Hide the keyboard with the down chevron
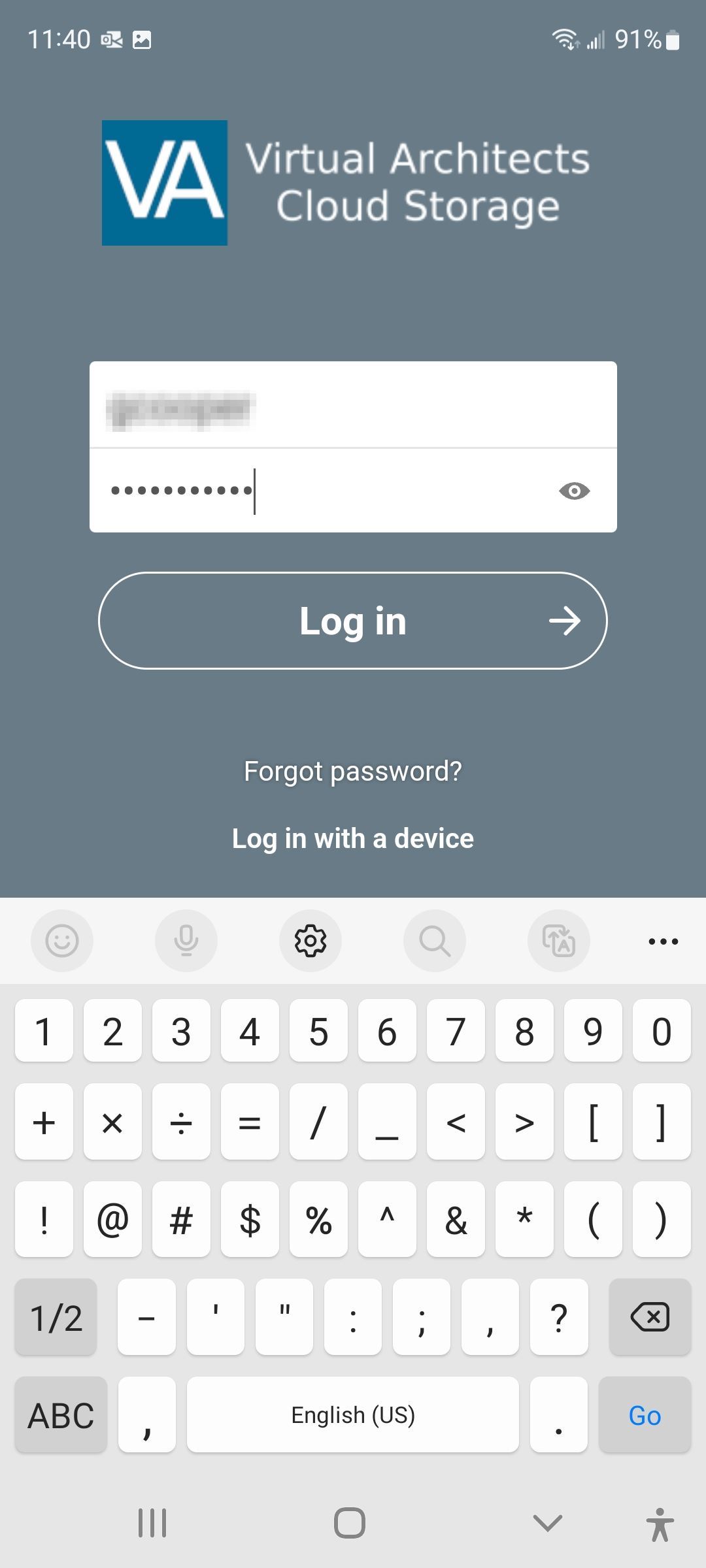The image size is (706, 1568). (548, 1523)
